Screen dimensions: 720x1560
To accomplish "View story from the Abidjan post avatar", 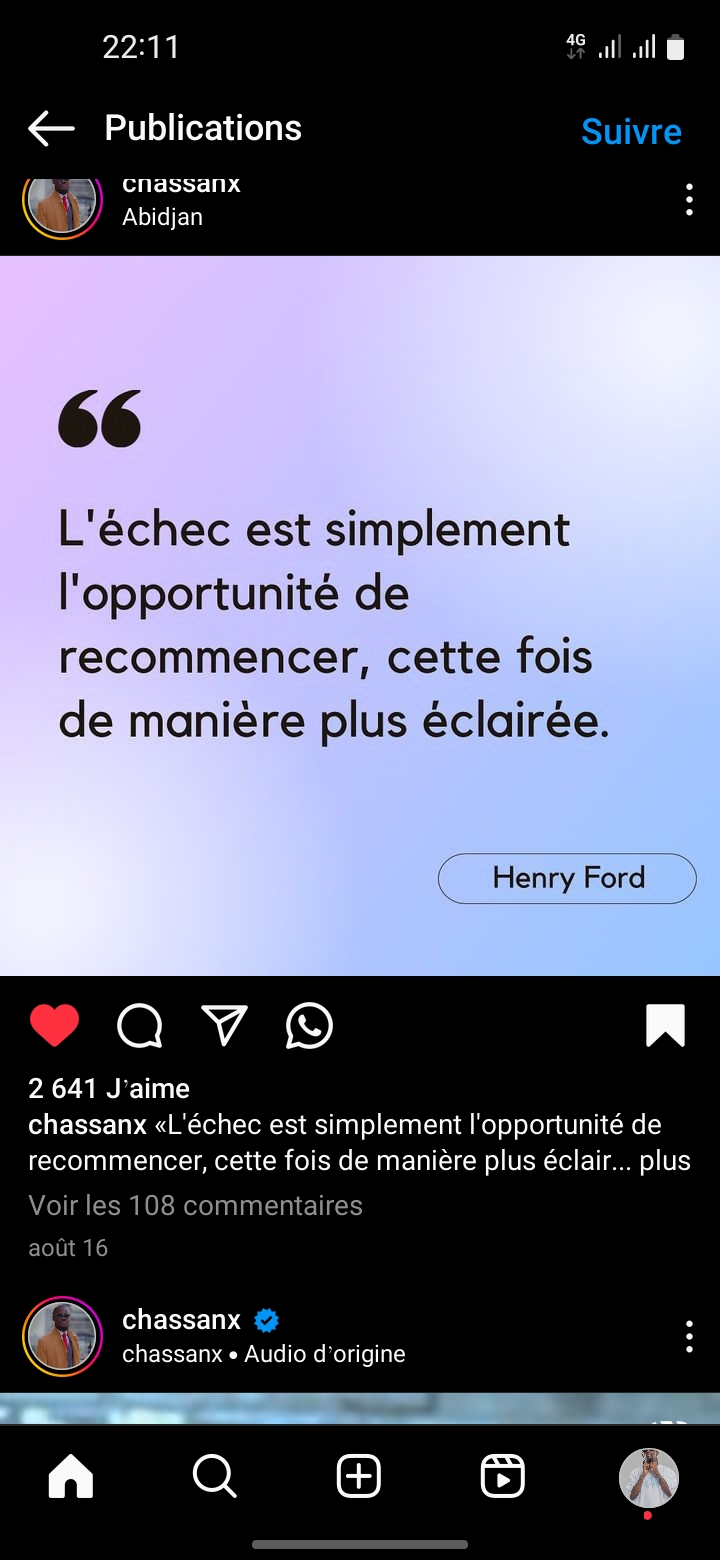I will tap(62, 202).
